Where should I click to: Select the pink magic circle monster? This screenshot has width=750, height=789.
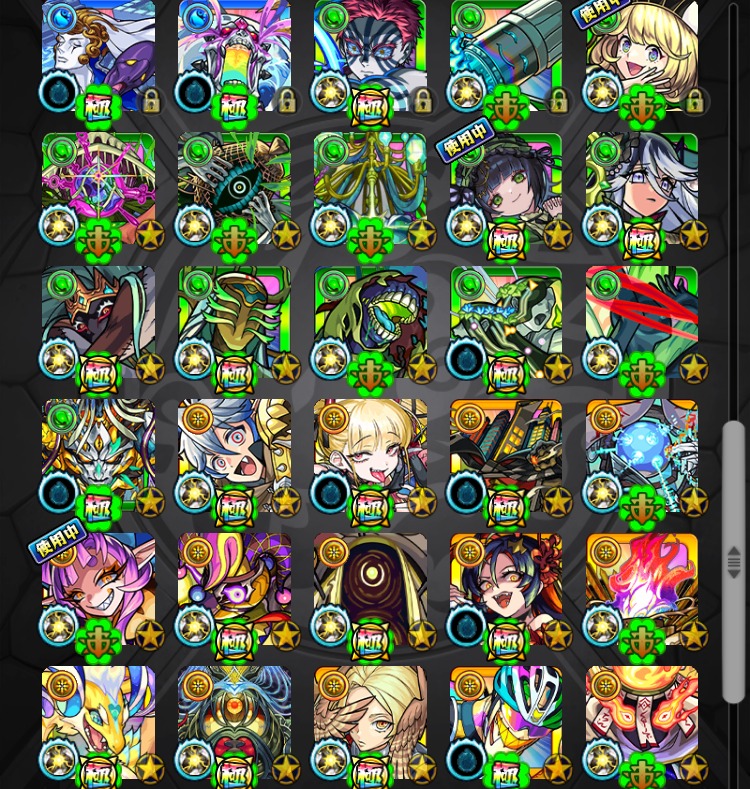98,190
